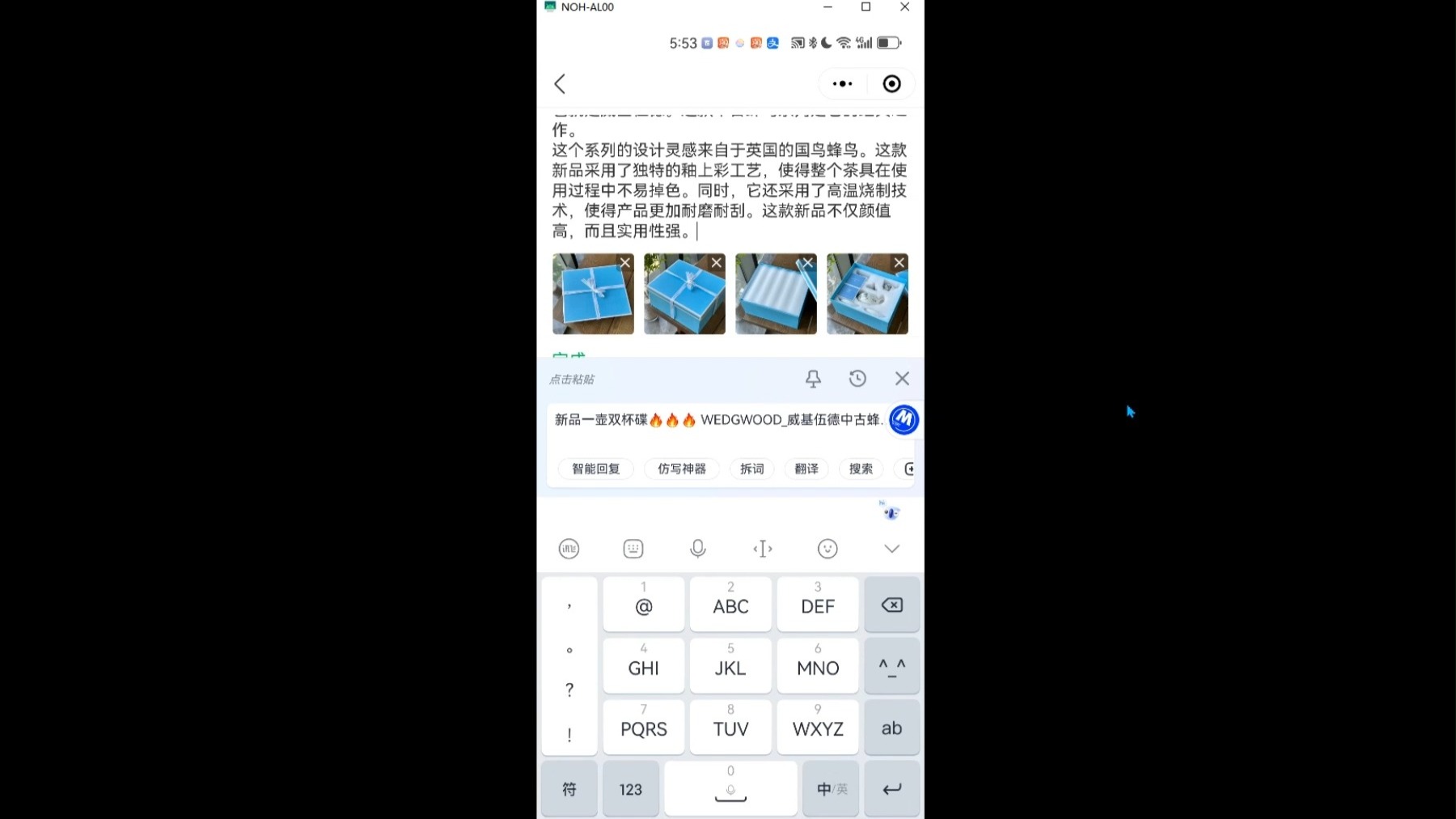The width and height of the screenshot is (1456, 819).
Task: Select the 仿写神器 chip
Action: click(681, 469)
